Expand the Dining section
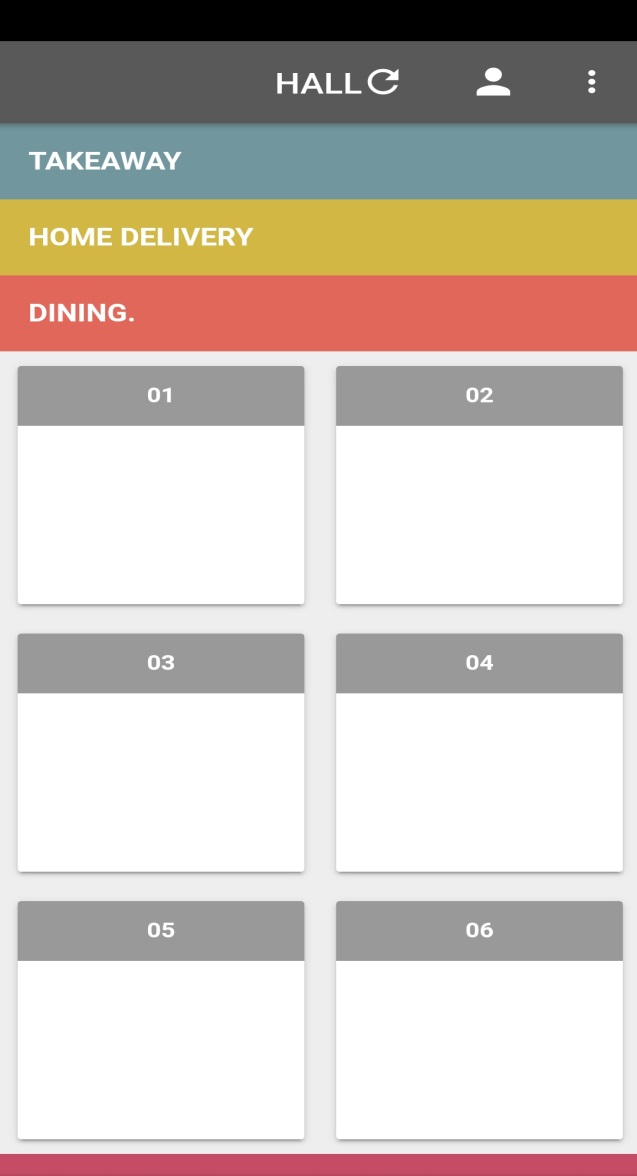637x1176 pixels. (x=318, y=313)
